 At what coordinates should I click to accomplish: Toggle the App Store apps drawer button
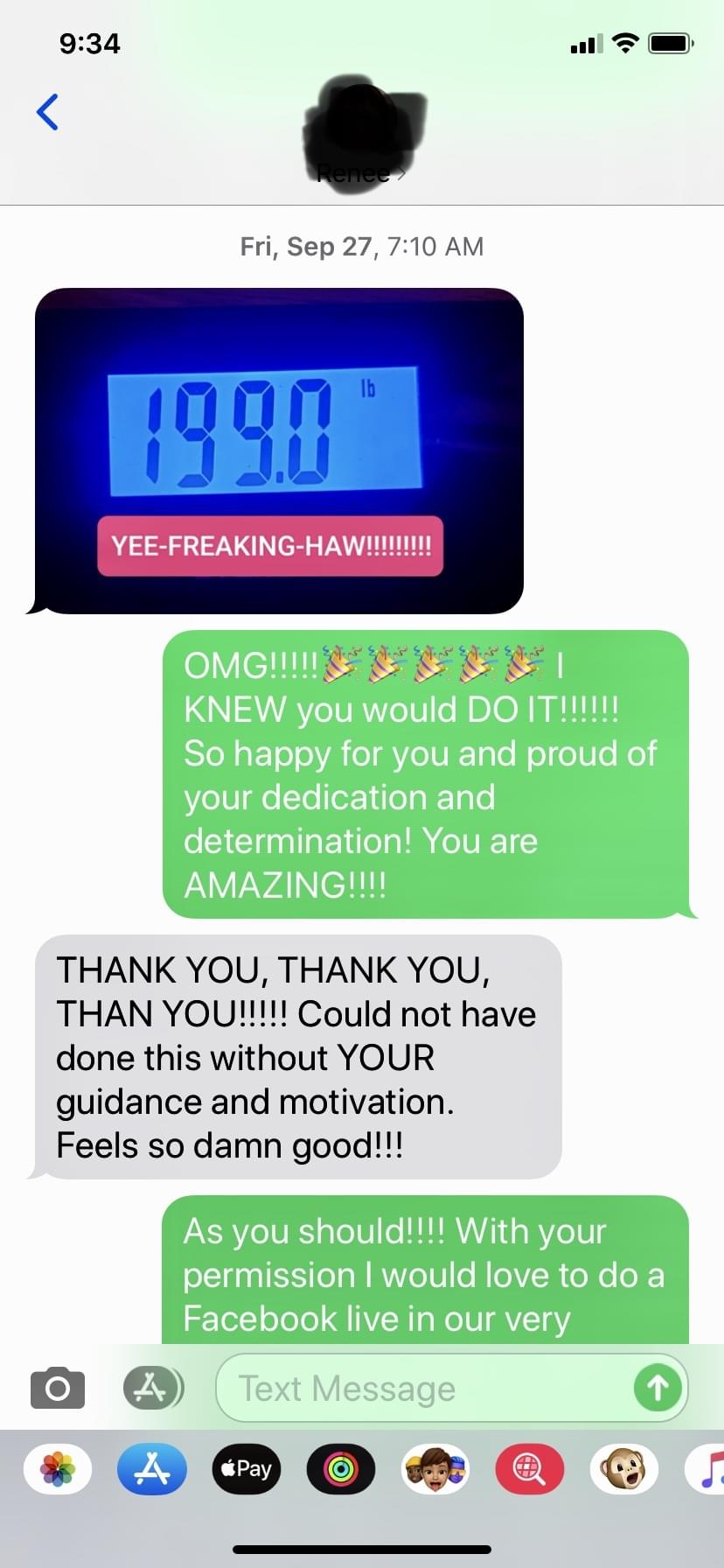pyautogui.click(x=152, y=1388)
